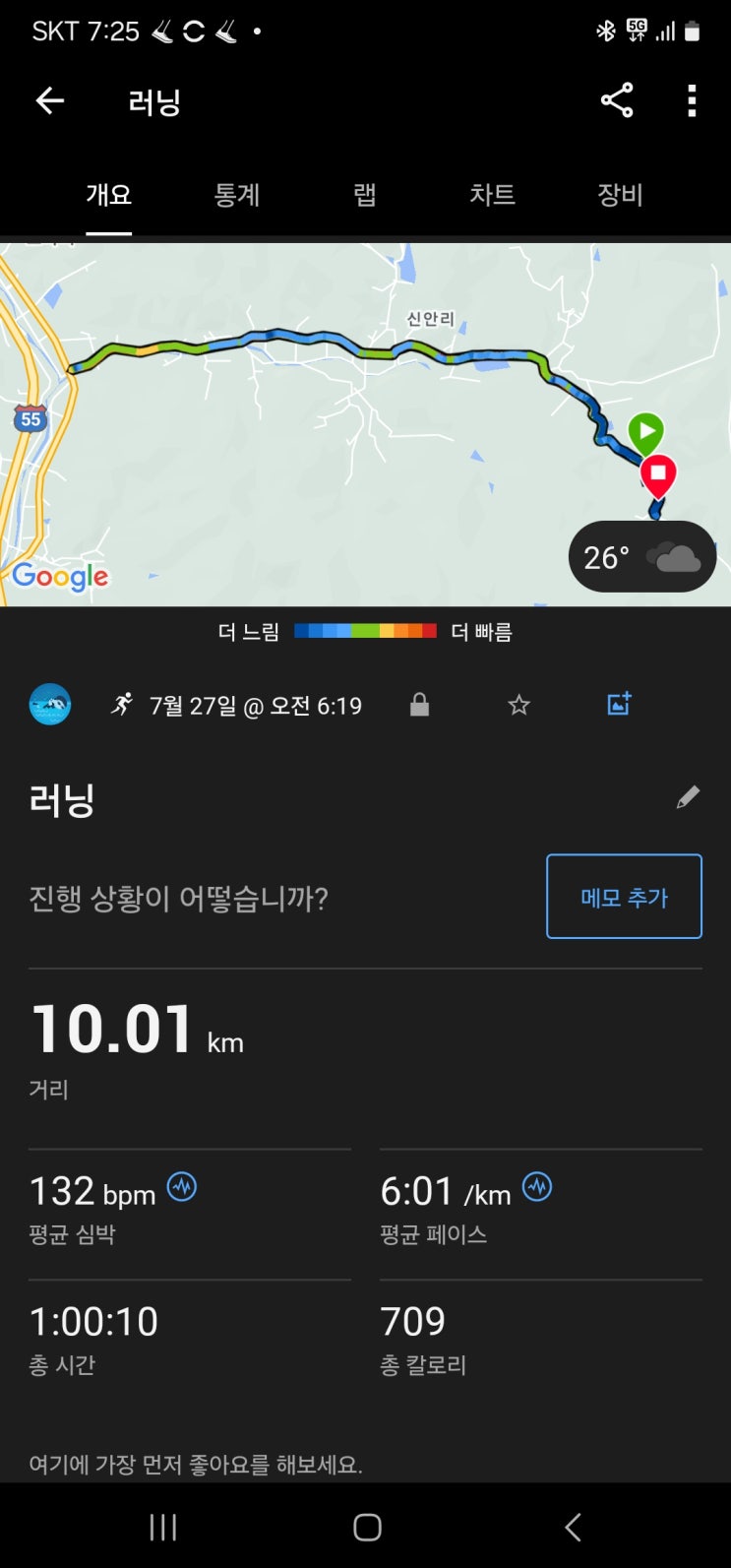This screenshot has height=1568, width=731.
Task: Select the 장비 tab
Action: click(620, 195)
